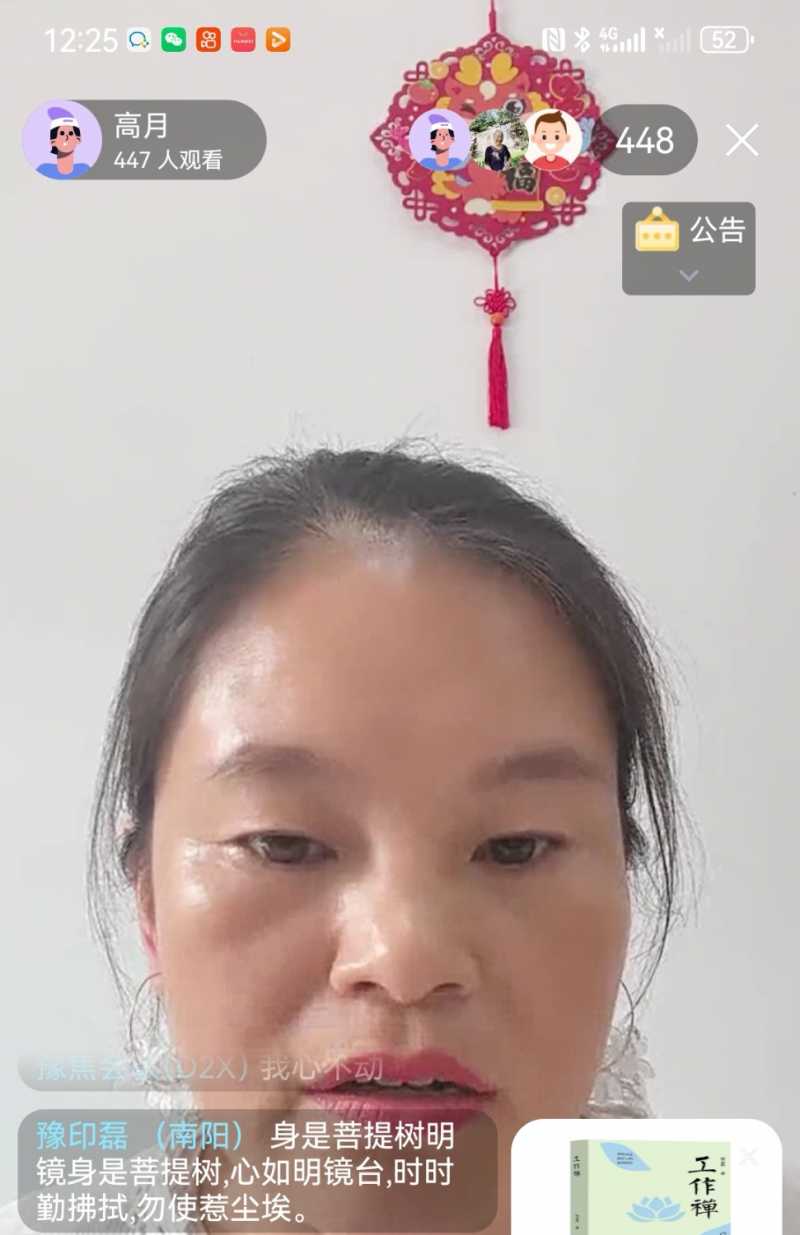Dismiss the 工作禅 product card
800x1235 pixels.
click(x=748, y=1158)
